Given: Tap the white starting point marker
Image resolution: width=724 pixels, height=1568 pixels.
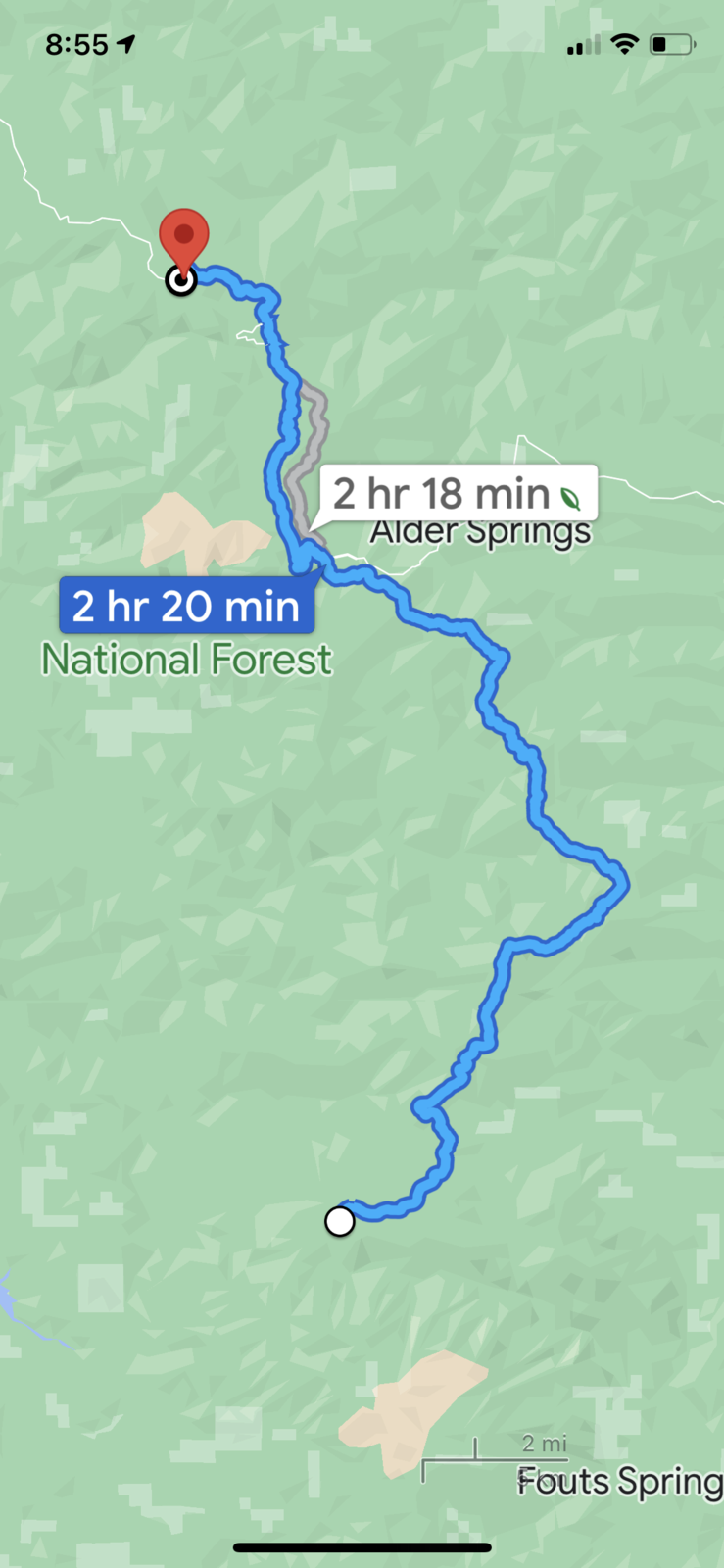Looking at the screenshot, I should pyautogui.click(x=340, y=1222).
